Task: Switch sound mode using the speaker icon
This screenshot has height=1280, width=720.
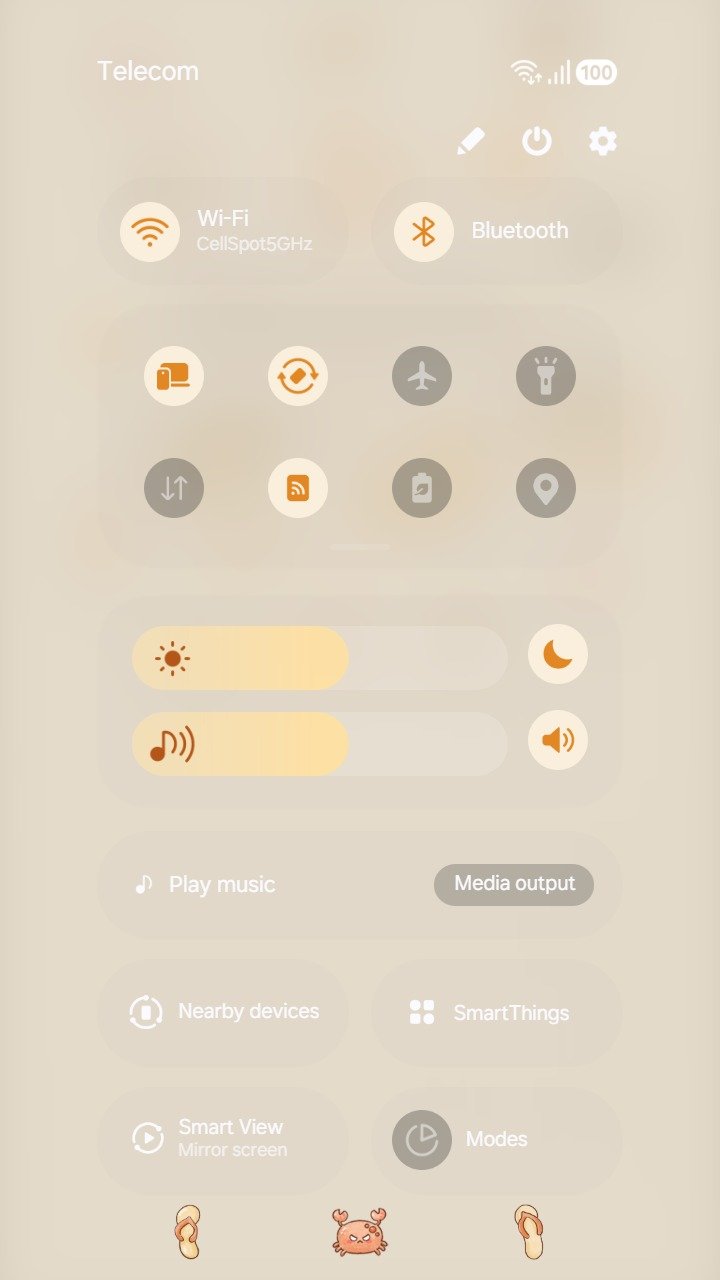Action: (558, 740)
